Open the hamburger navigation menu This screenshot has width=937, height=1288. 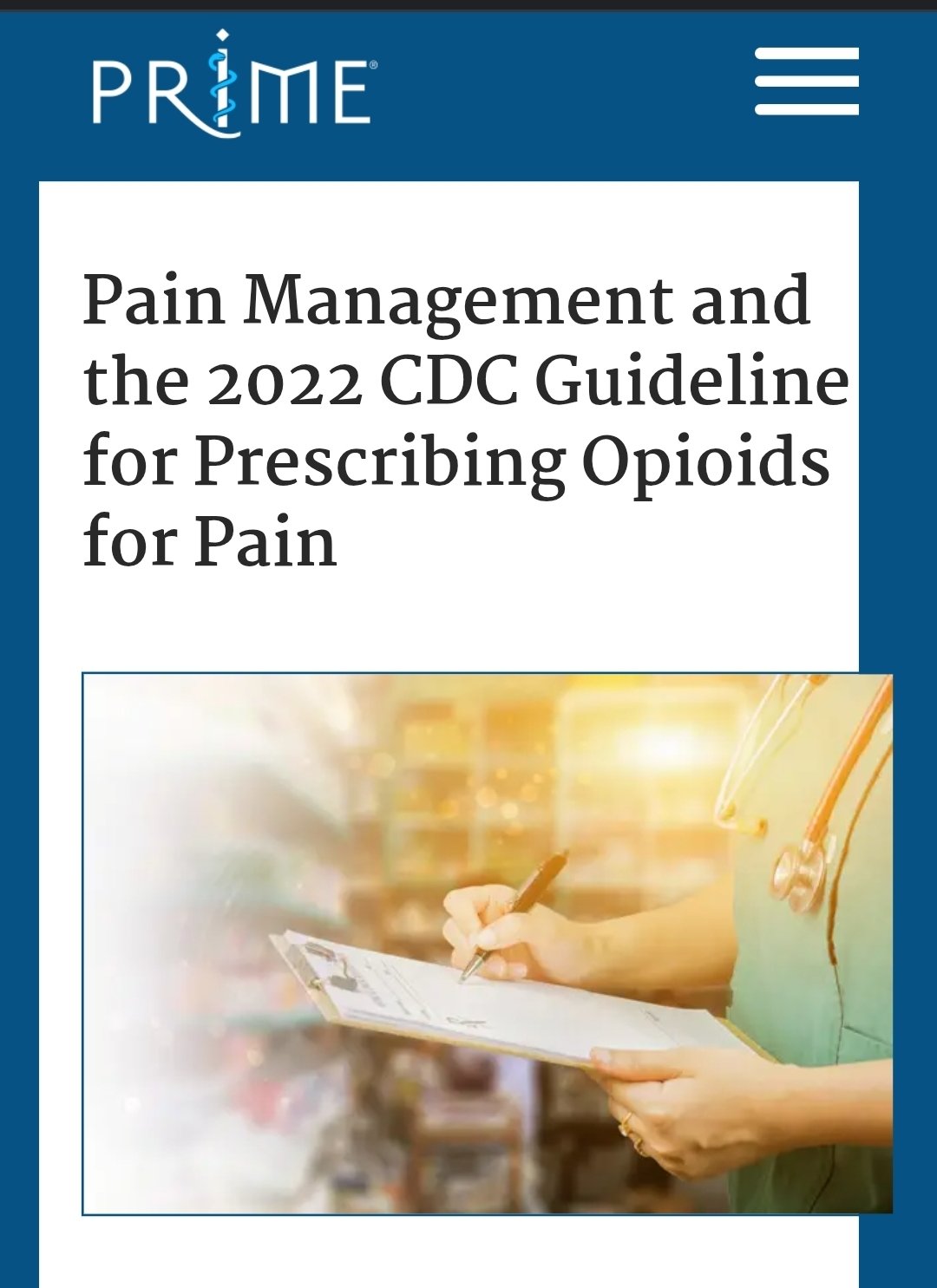[806, 82]
